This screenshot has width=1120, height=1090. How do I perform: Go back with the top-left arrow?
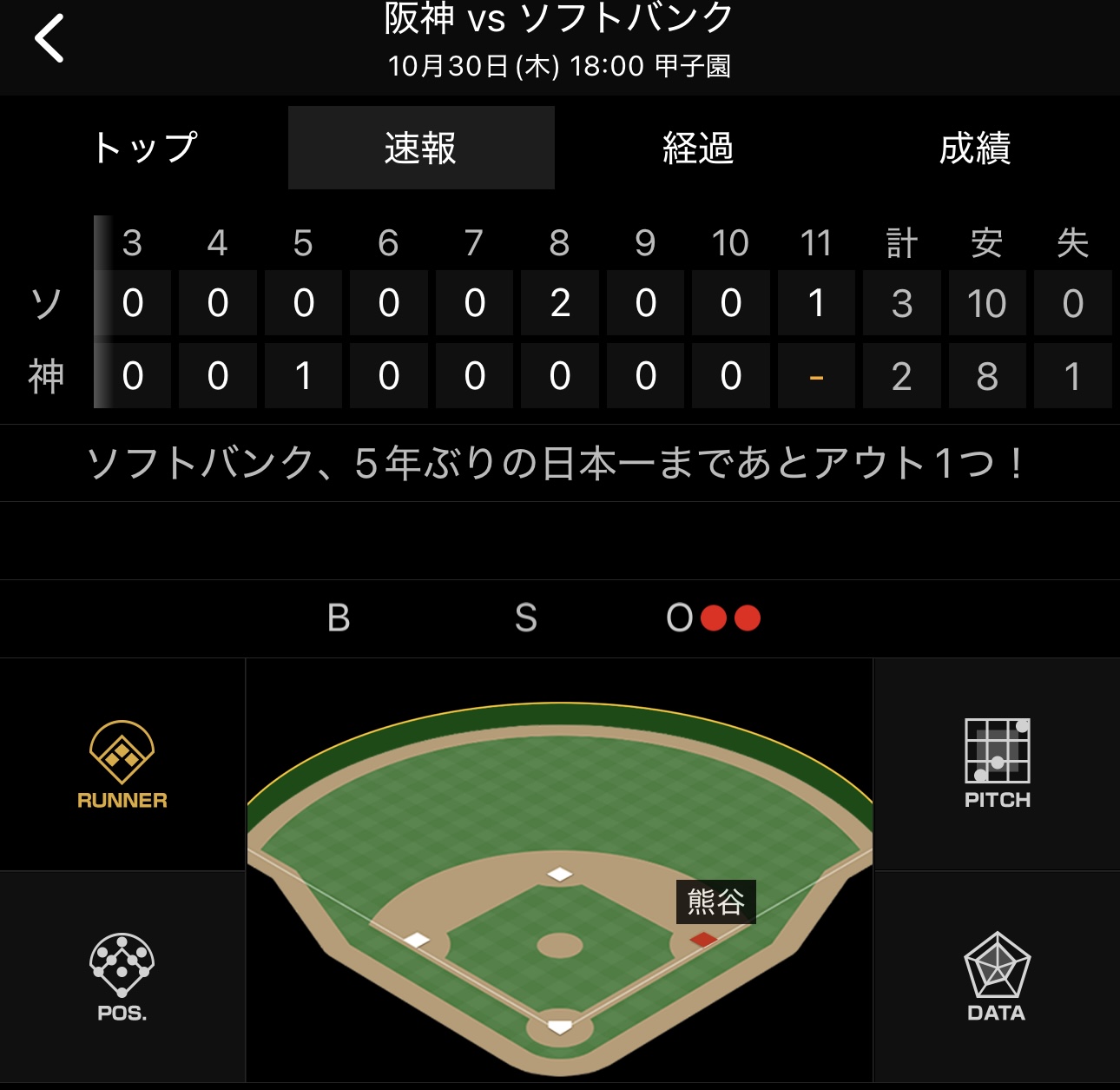(49, 39)
